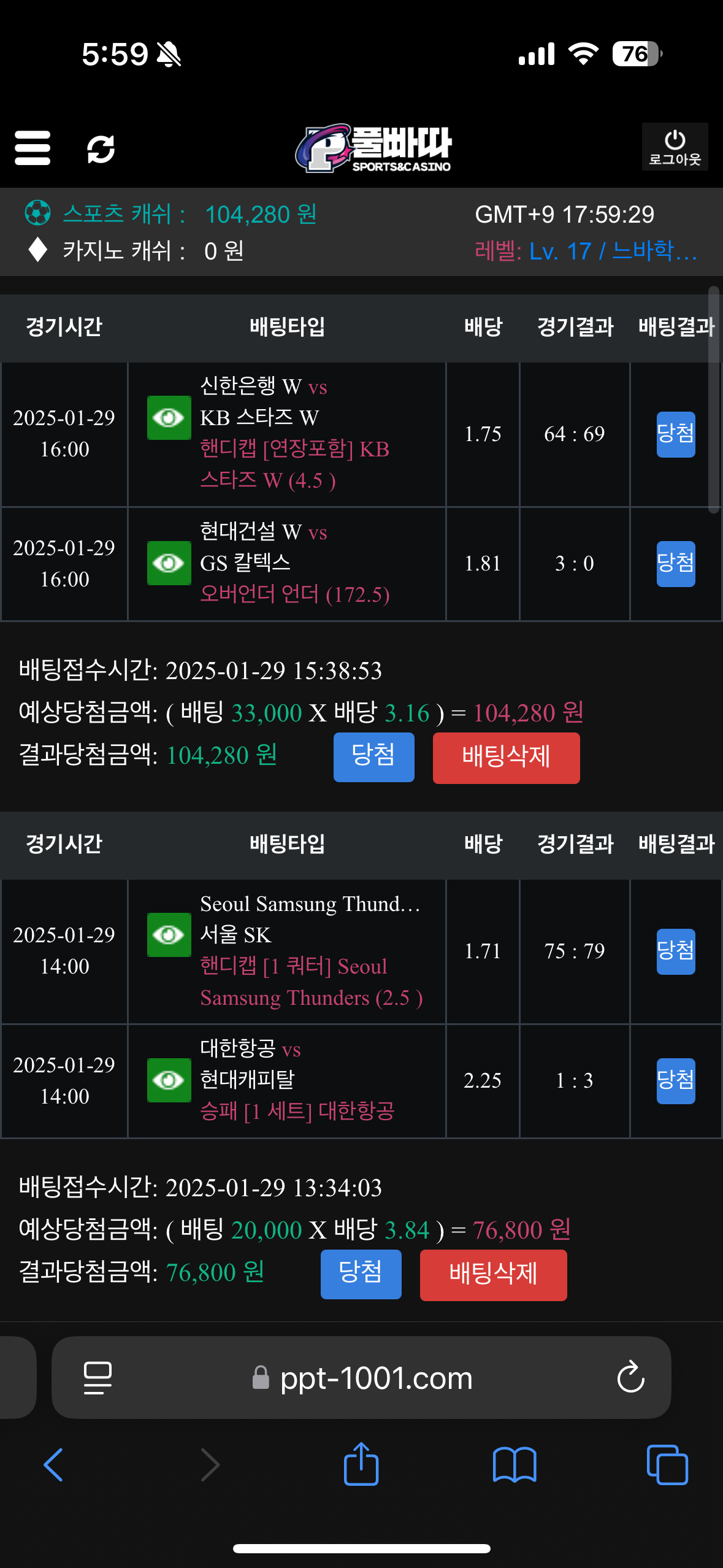Tap the eye icon for 신한은행 W match
723x1568 pixels.
[x=169, y=418]
